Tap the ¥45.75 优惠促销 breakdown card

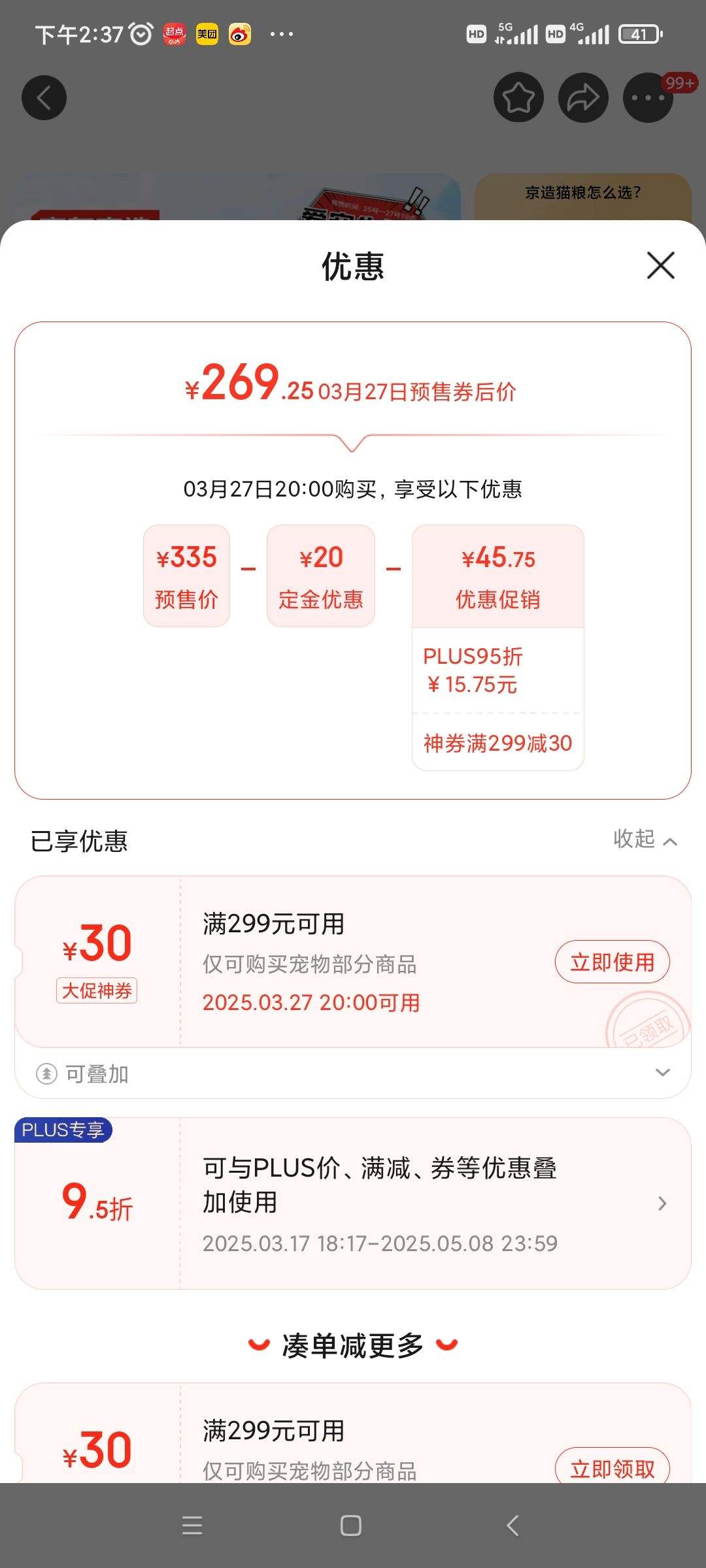coord(498,576)
